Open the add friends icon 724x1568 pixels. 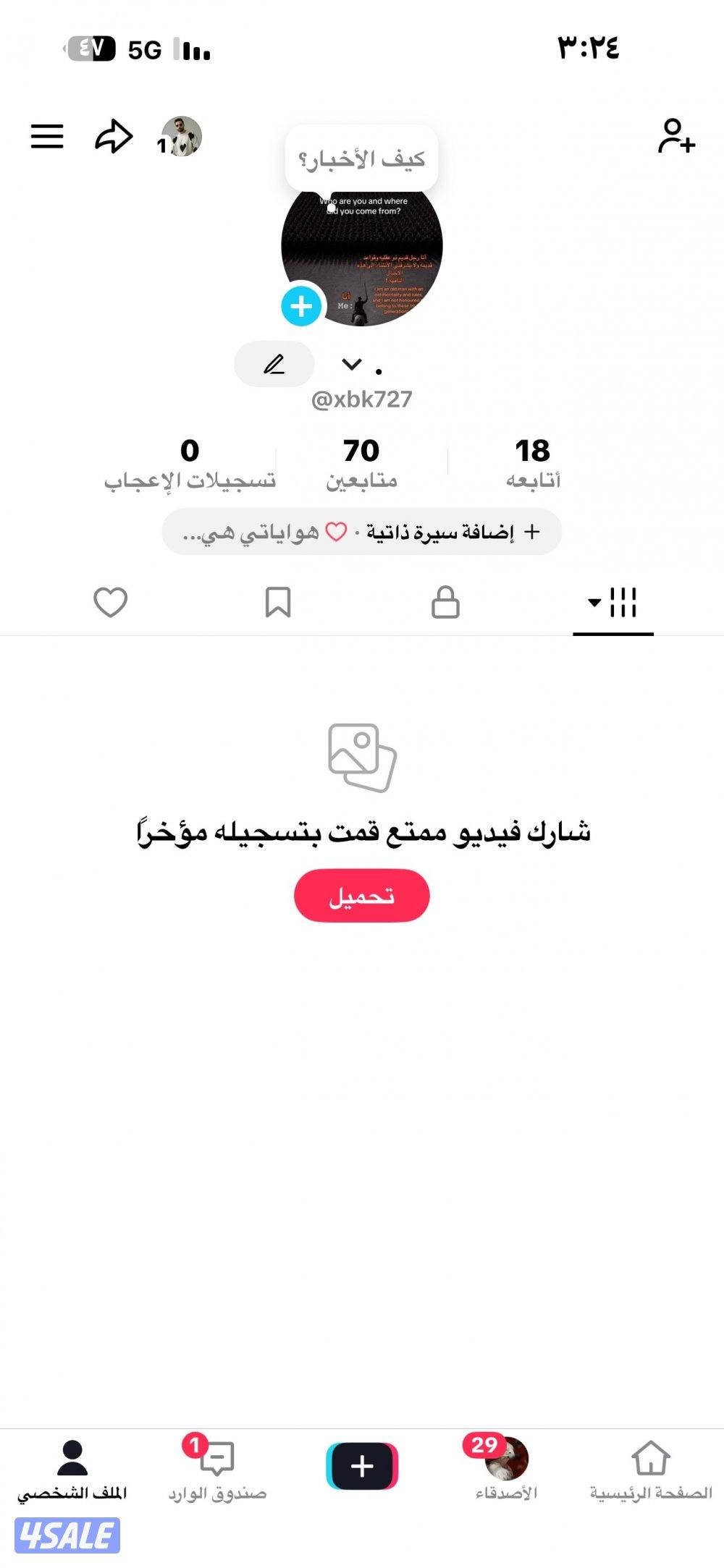(675, 137)
